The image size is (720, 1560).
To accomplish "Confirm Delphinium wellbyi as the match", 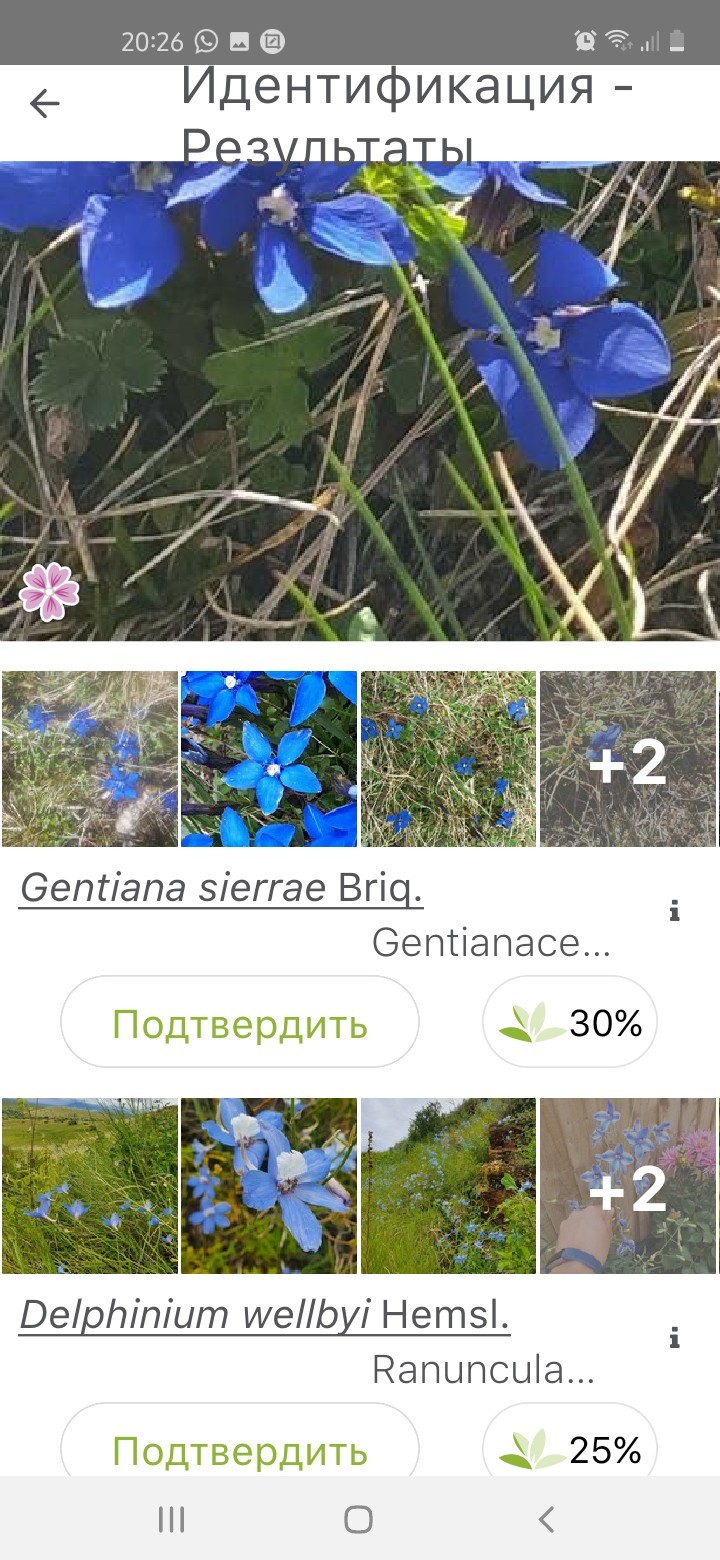I will pos(240,1448).
